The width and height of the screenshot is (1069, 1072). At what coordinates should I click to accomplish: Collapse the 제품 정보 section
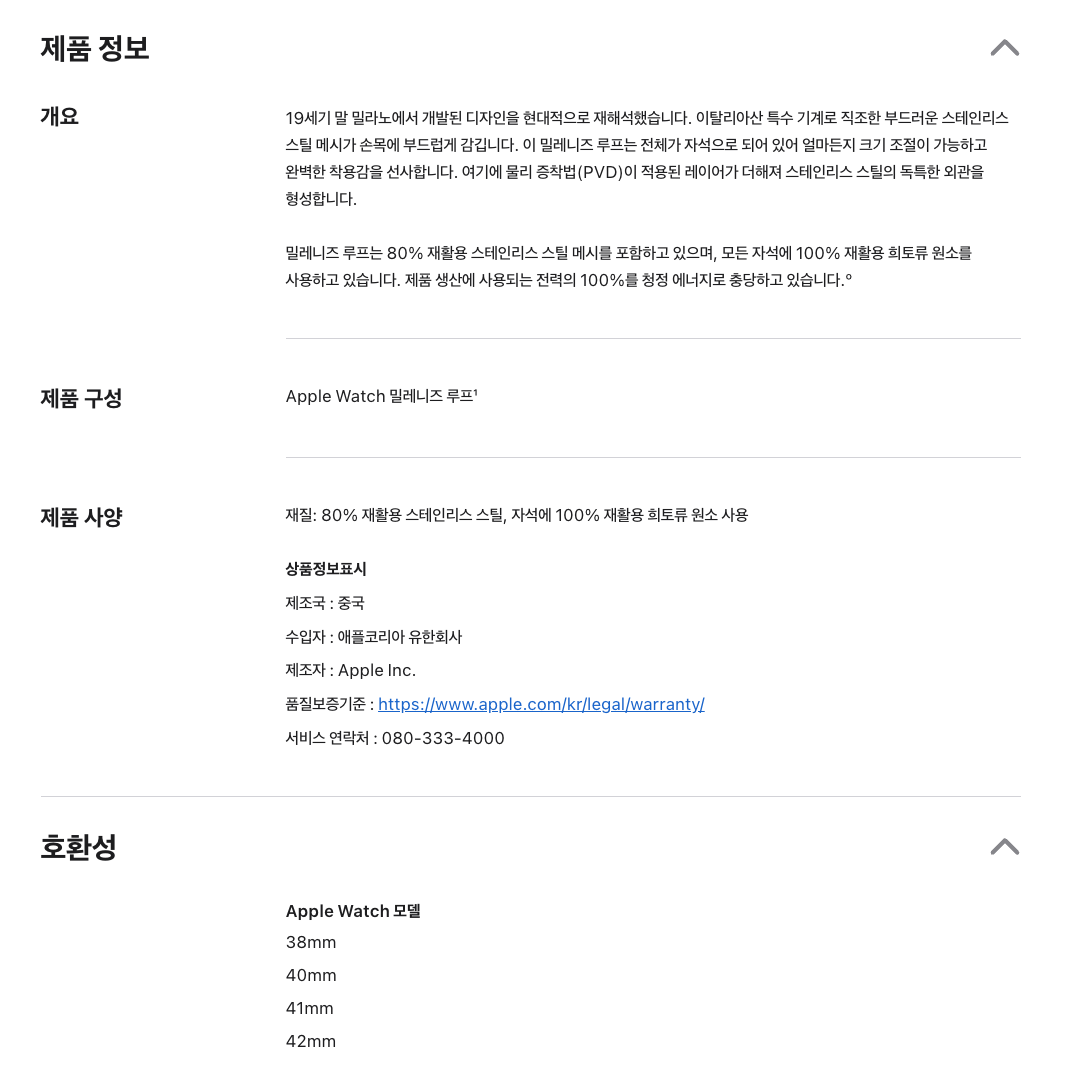coord(1004,48)
